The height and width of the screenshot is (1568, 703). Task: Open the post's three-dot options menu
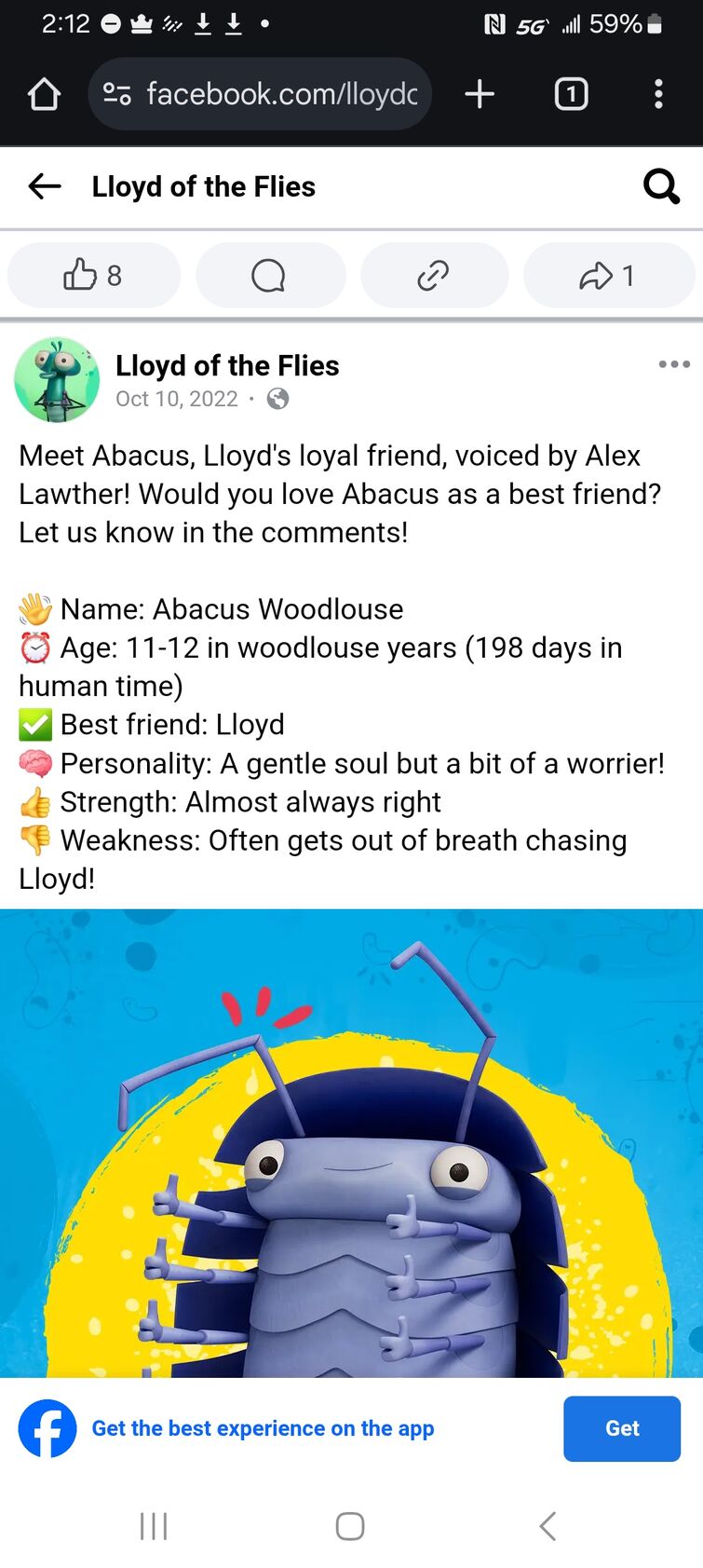(673, 364)
